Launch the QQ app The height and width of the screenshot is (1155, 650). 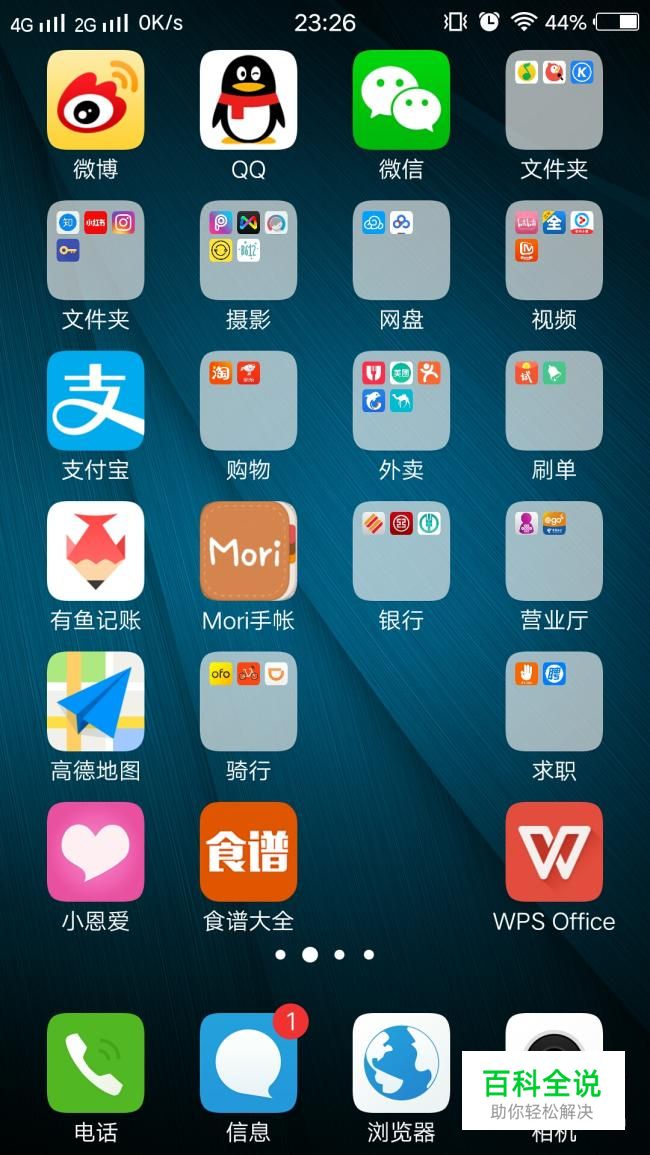coord(248,100)
